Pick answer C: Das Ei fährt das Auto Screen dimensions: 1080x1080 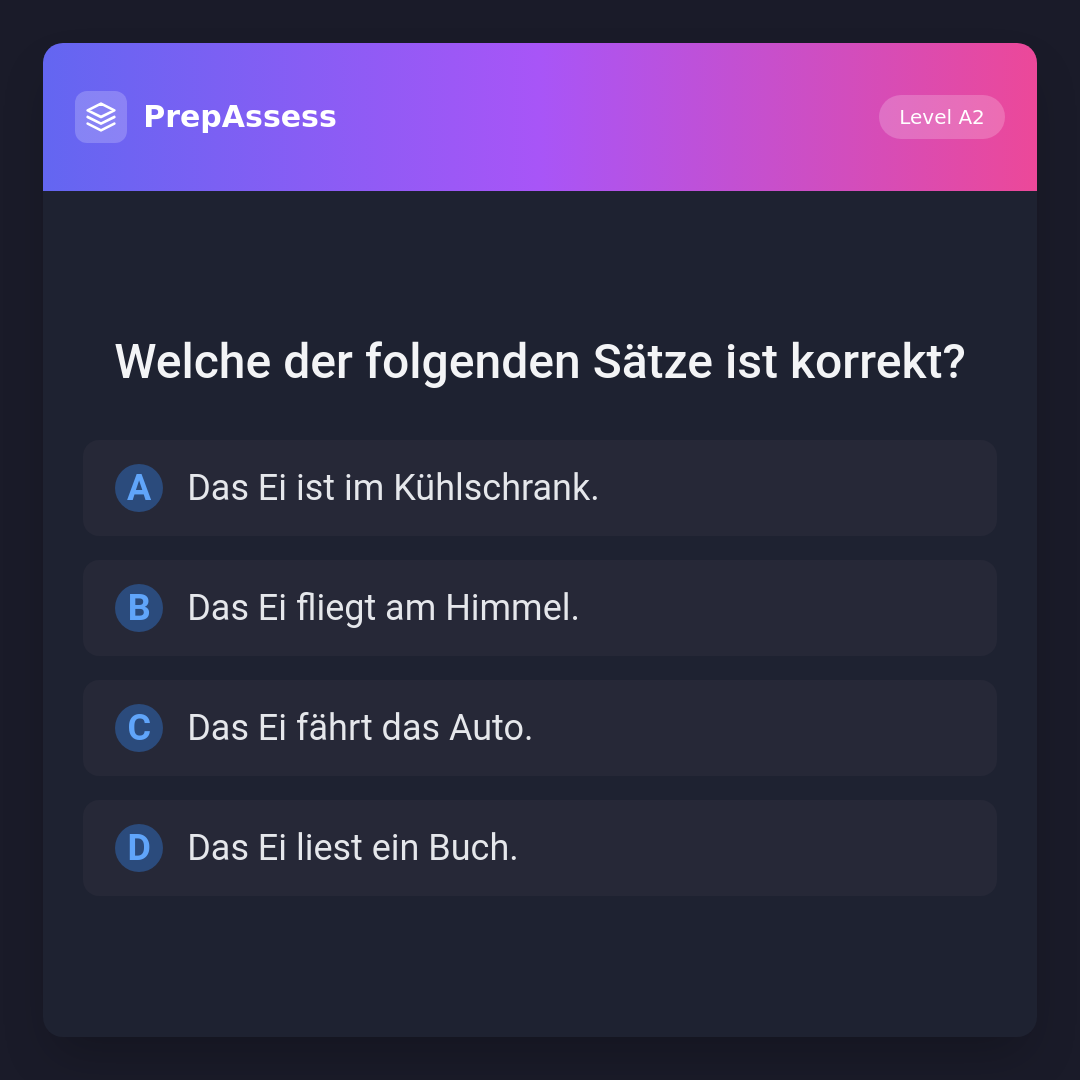(540, 728)
